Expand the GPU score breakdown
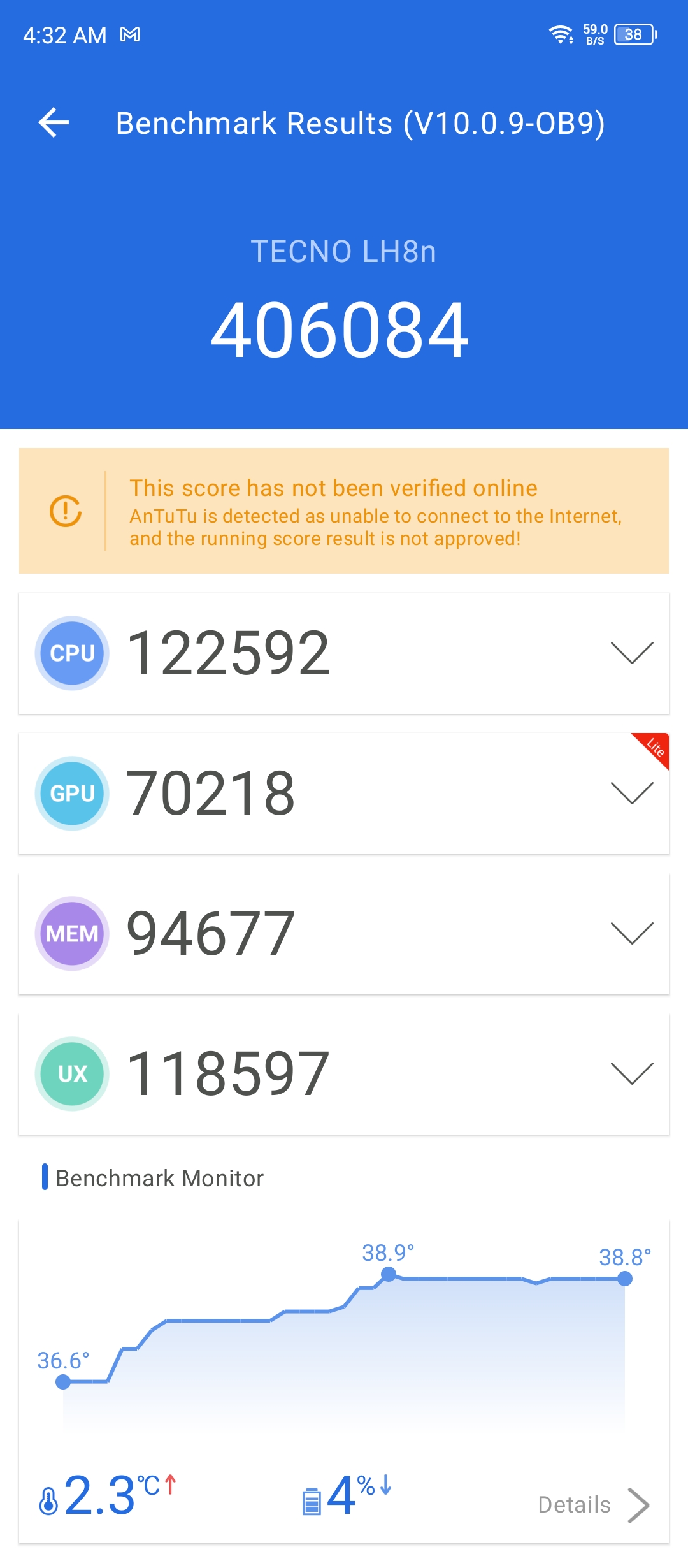This screenshot has width=688, height=1568. click(631, 794)
